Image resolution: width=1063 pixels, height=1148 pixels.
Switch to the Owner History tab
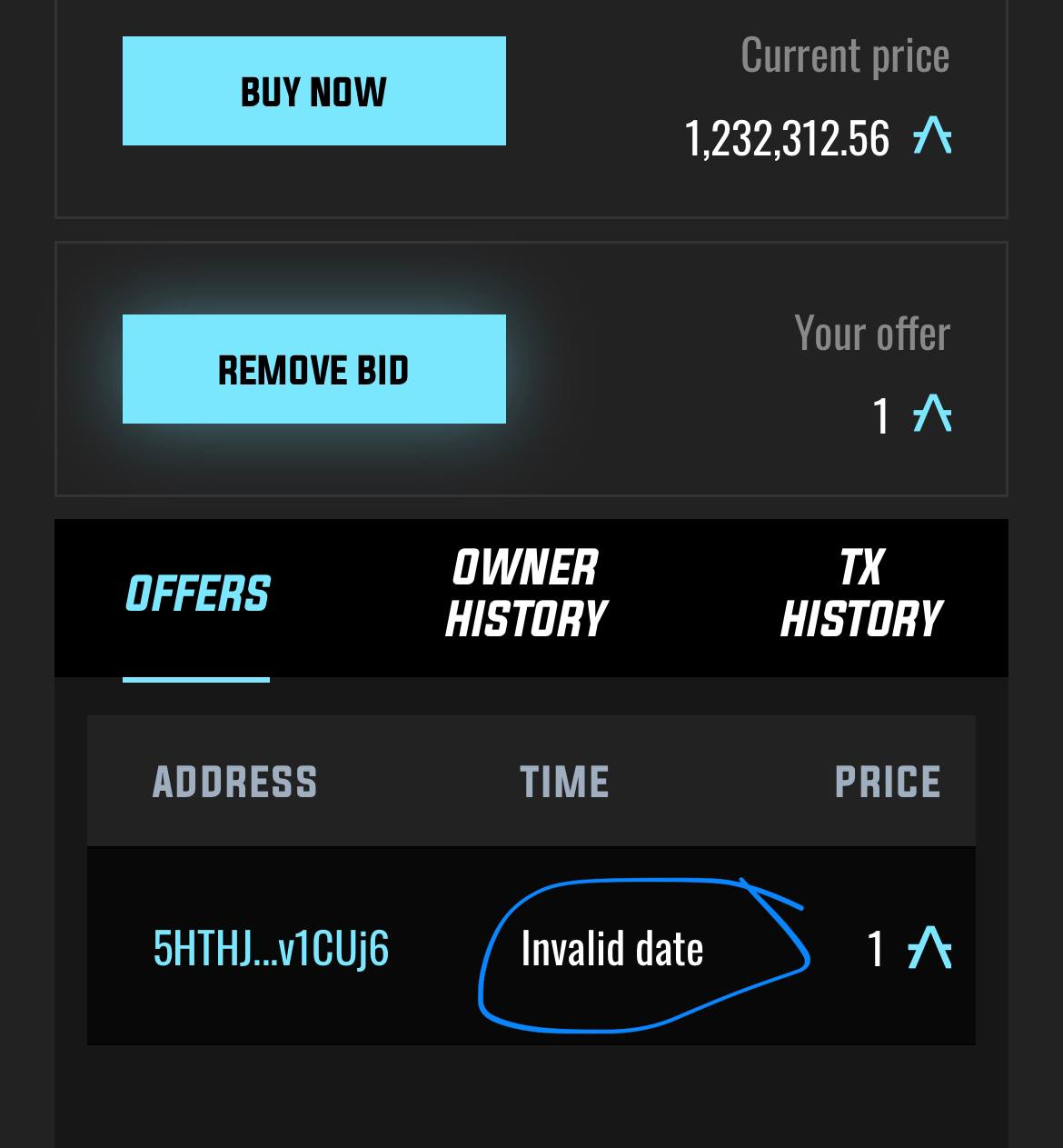[525, 594]
